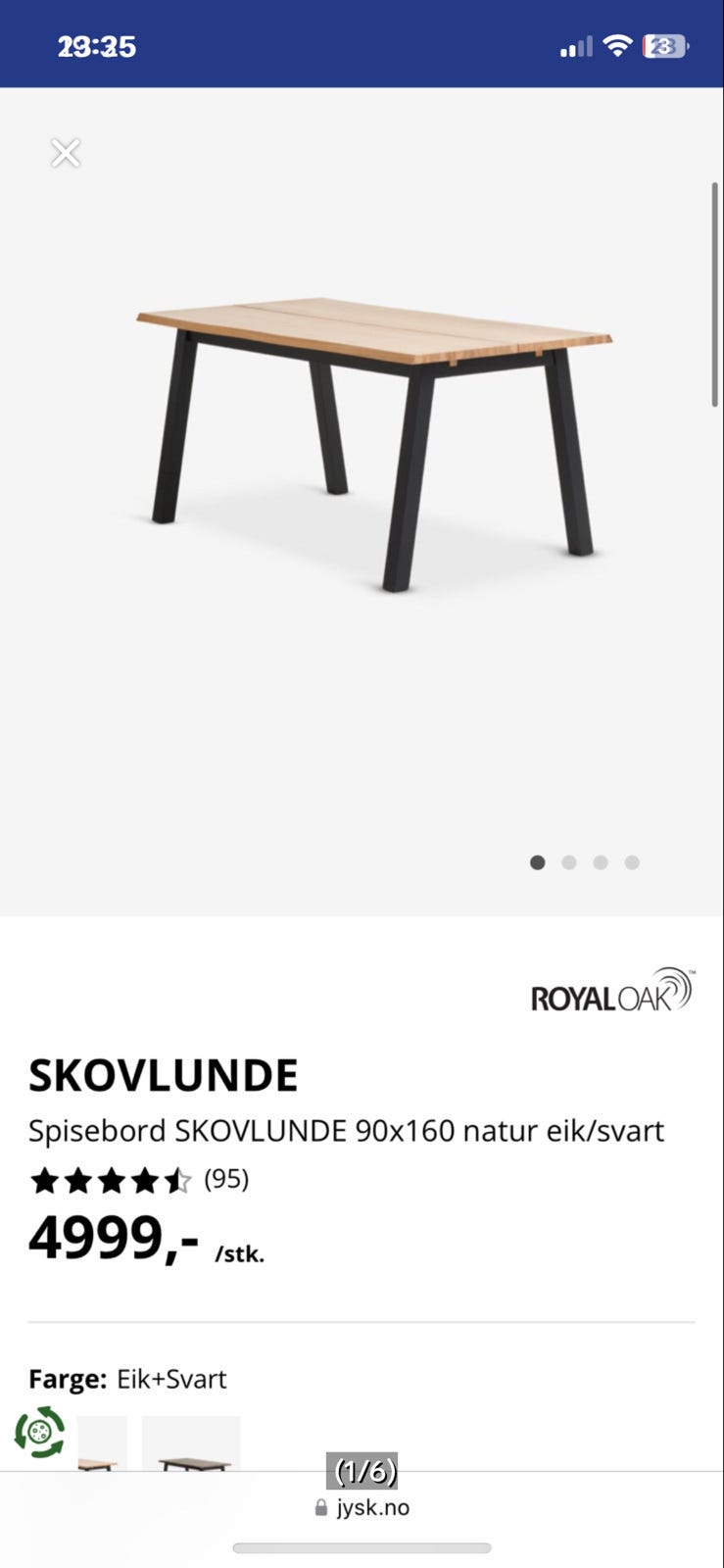Select the second carousel page dot
The width and height of the screenshot is (724, 1568).
[x=569, y=862]
